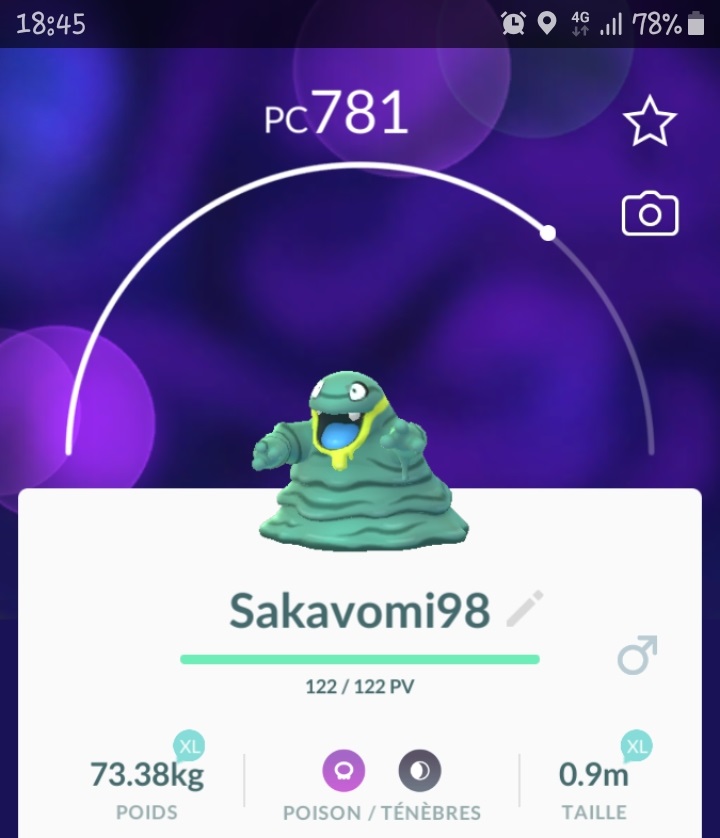Tap the Ténèbres type icon

[x=419, y=771]
